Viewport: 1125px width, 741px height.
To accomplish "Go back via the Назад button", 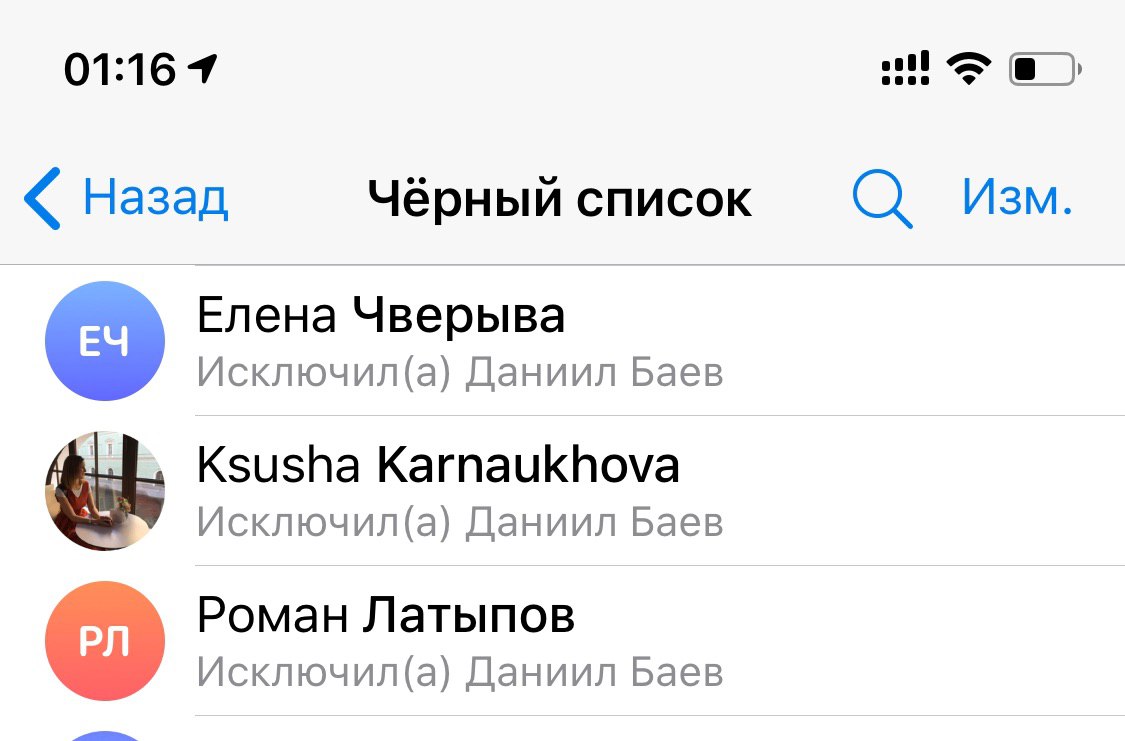I will pyautogui.click(x=128, y=198).
